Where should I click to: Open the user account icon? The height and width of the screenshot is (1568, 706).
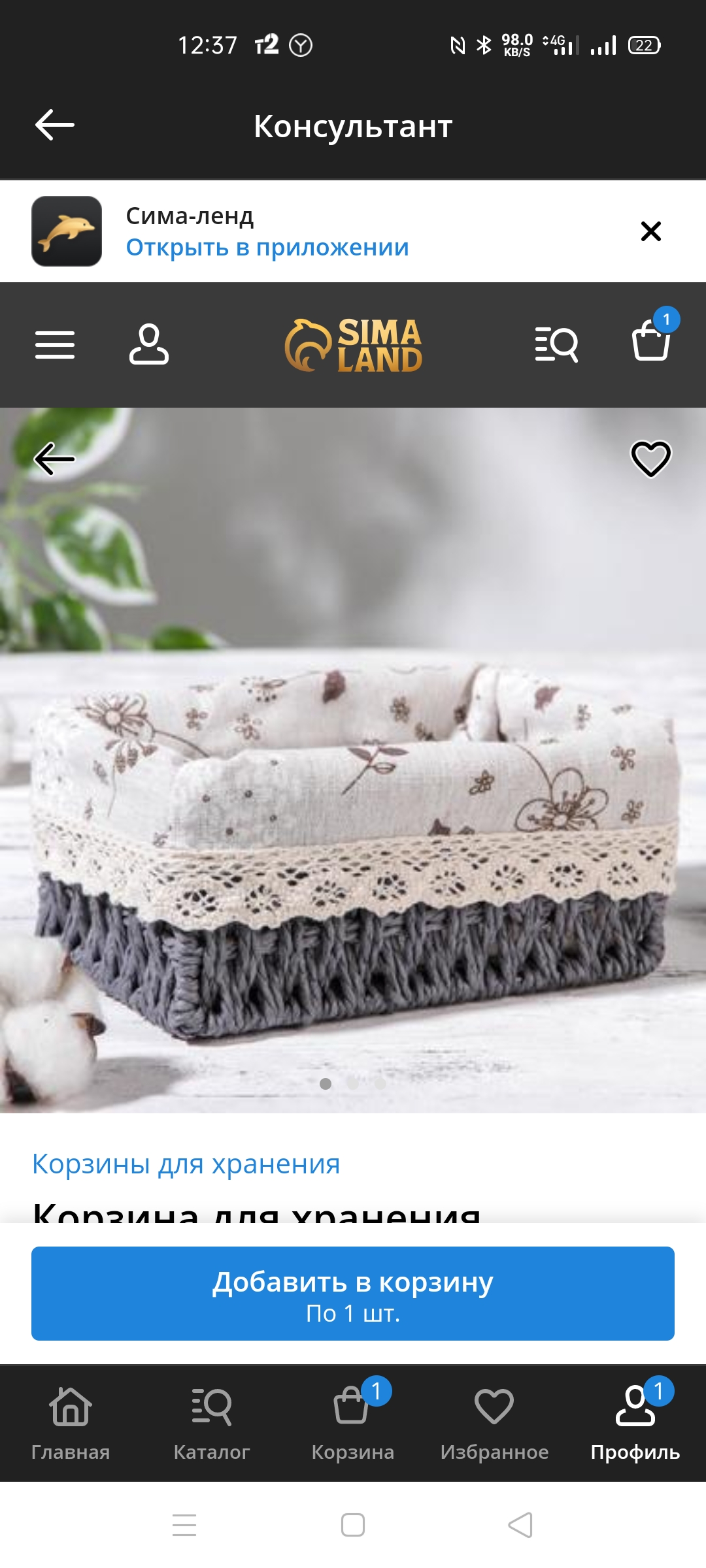(x=149, y=344)
